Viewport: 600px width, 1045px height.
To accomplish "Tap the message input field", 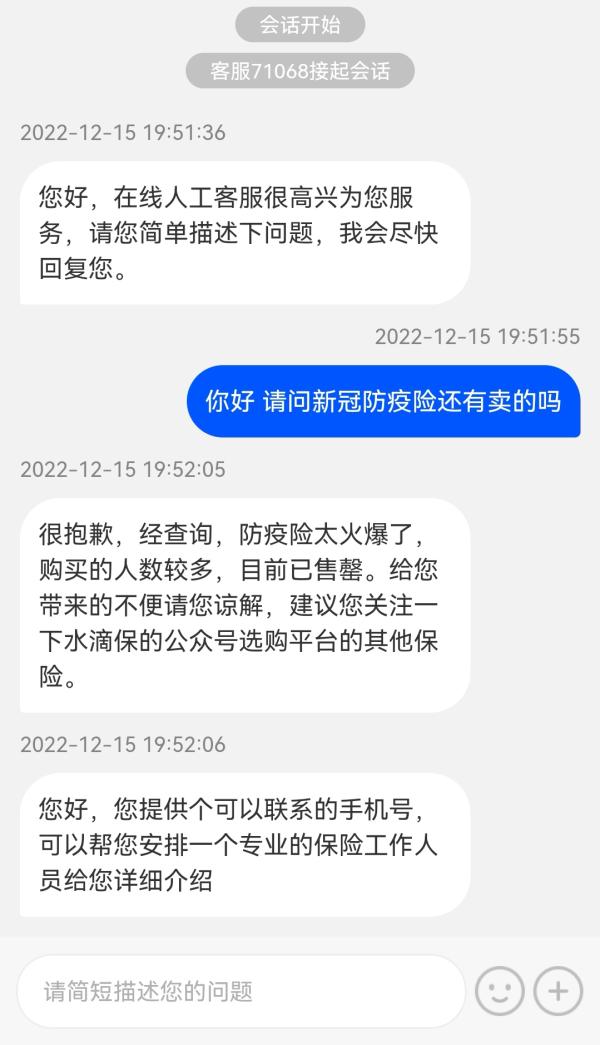I will pos(240,991).
